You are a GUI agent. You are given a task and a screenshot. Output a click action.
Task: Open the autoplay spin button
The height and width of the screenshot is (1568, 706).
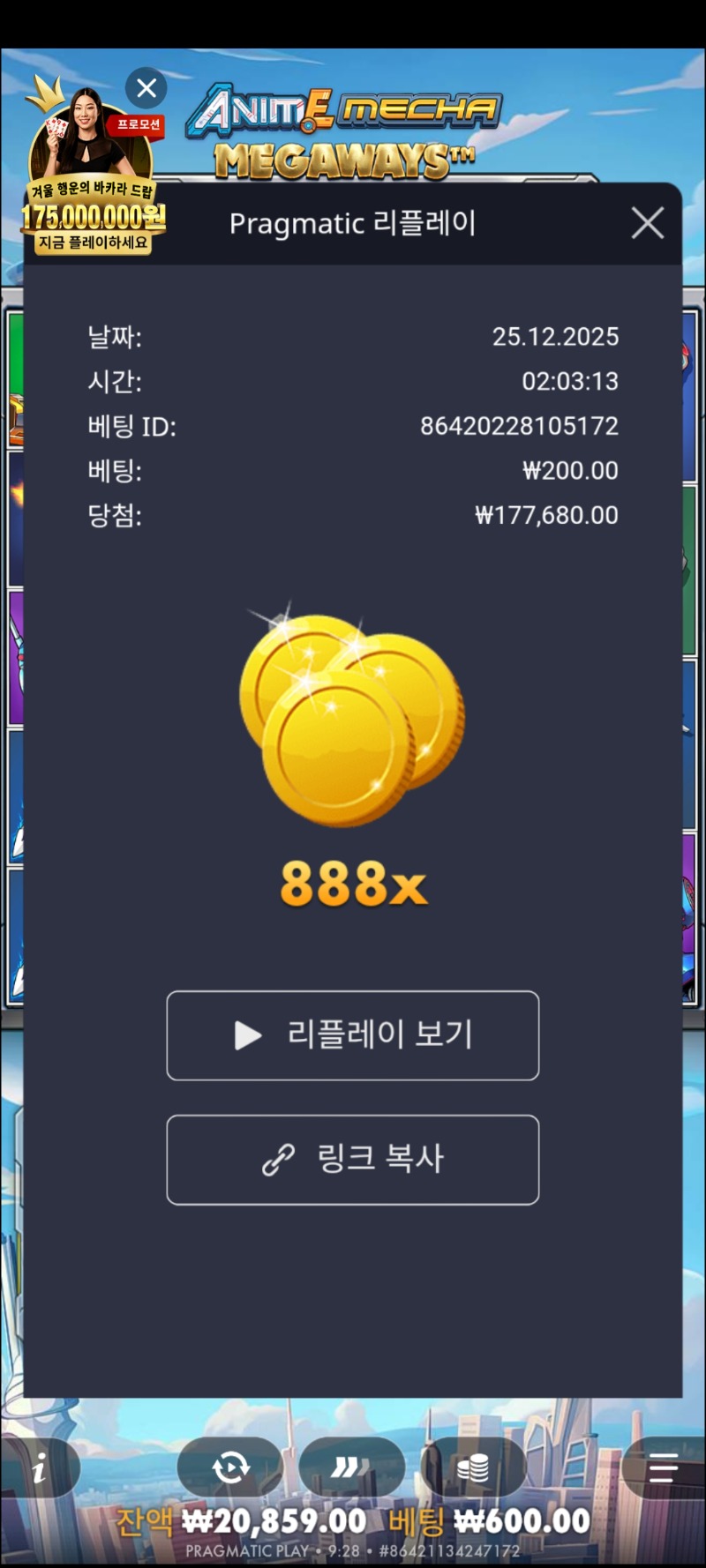point(230,1467)
